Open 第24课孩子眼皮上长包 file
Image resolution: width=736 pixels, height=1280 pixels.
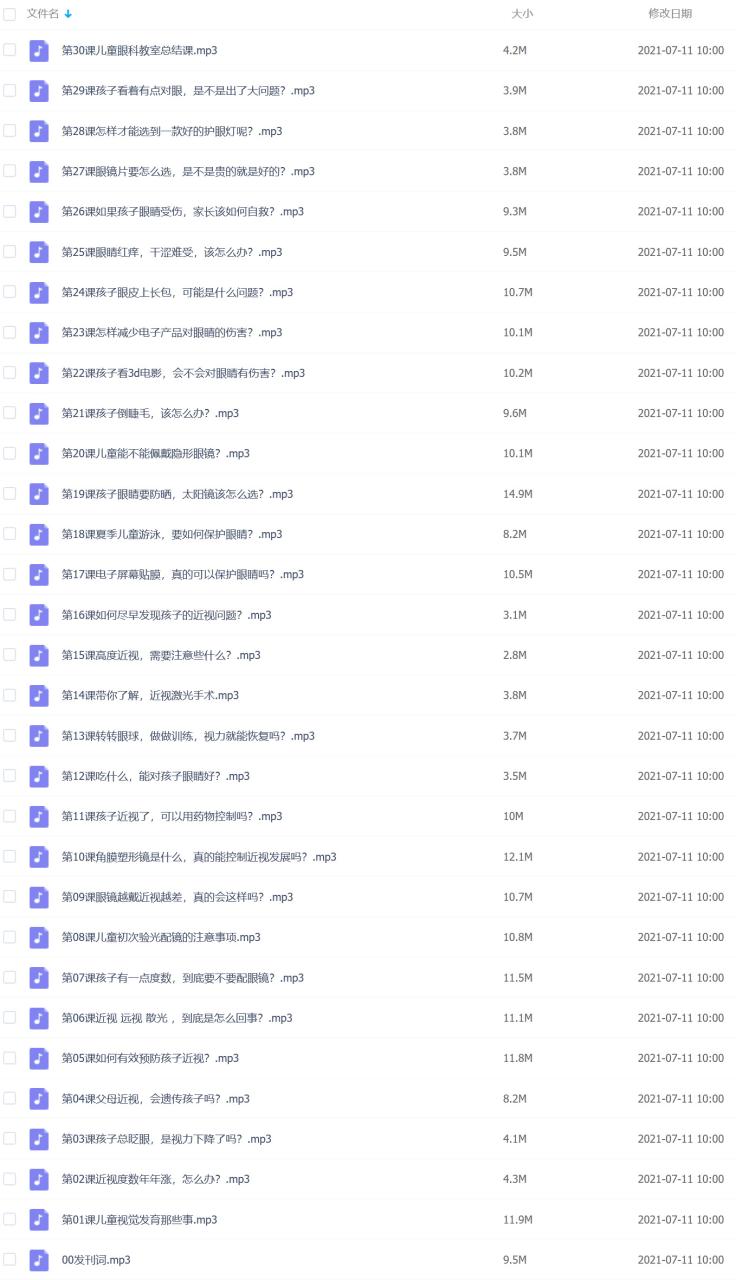(x=177, y=292)
